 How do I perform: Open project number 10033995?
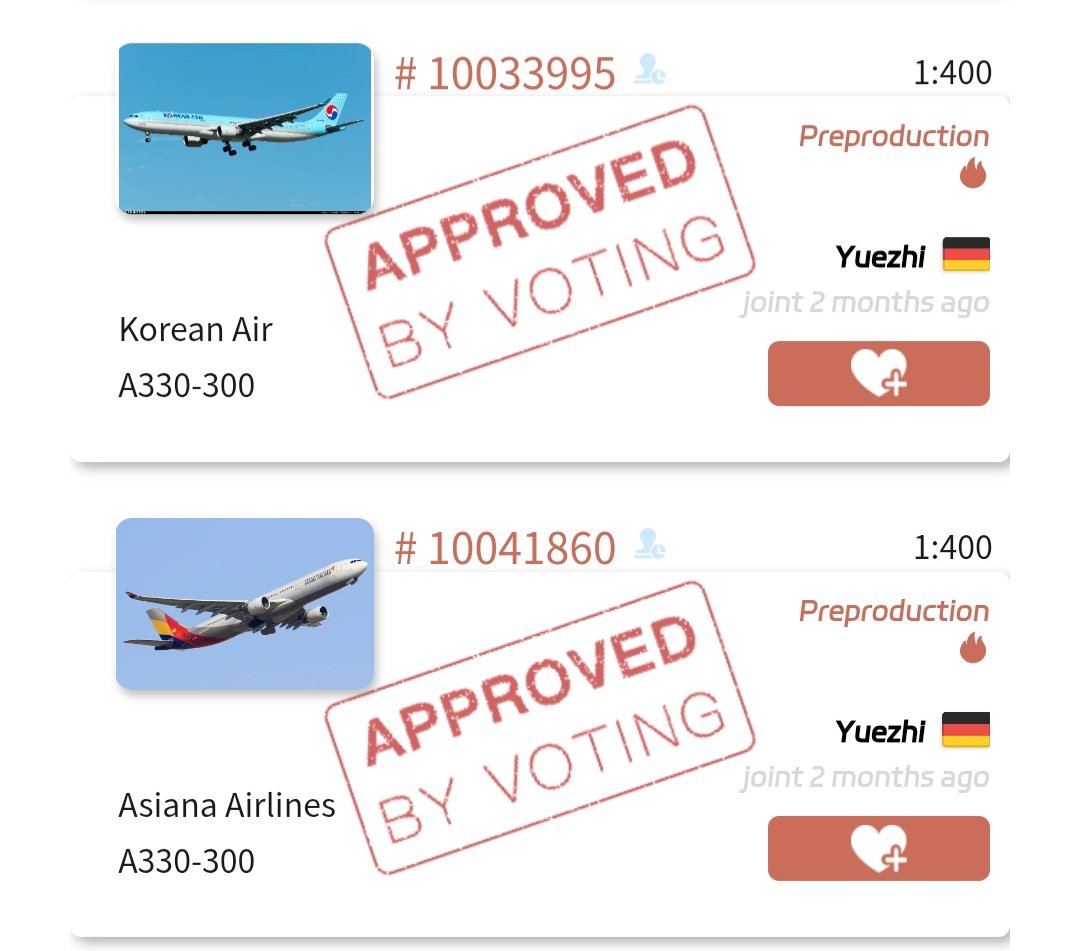coord(505,74)
